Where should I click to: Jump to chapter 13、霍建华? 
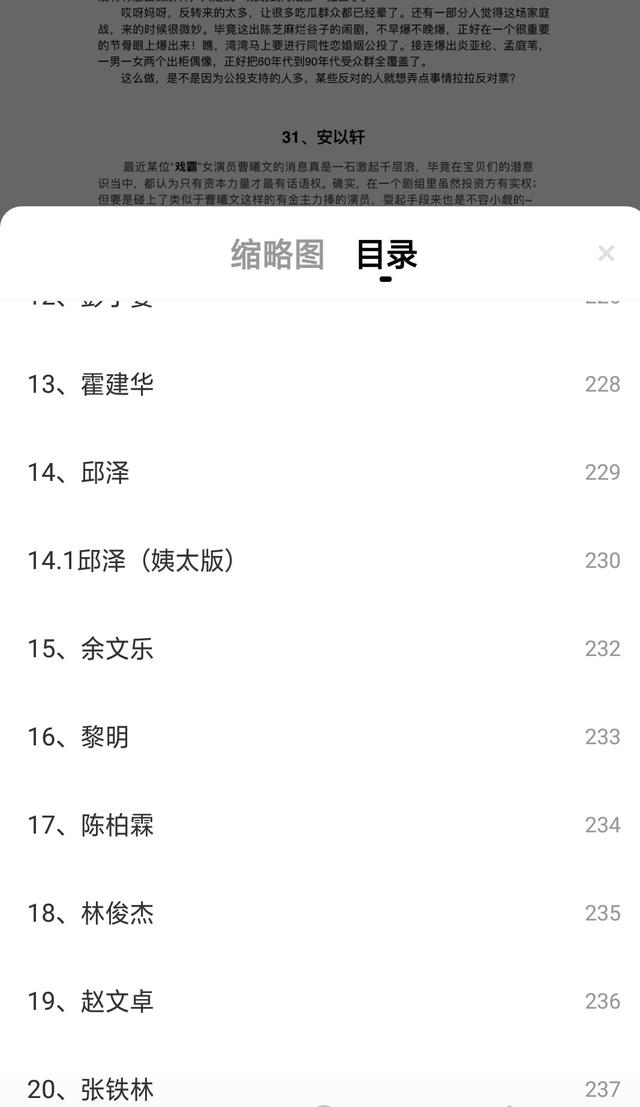pyautogui.click(x=320, y=384)
